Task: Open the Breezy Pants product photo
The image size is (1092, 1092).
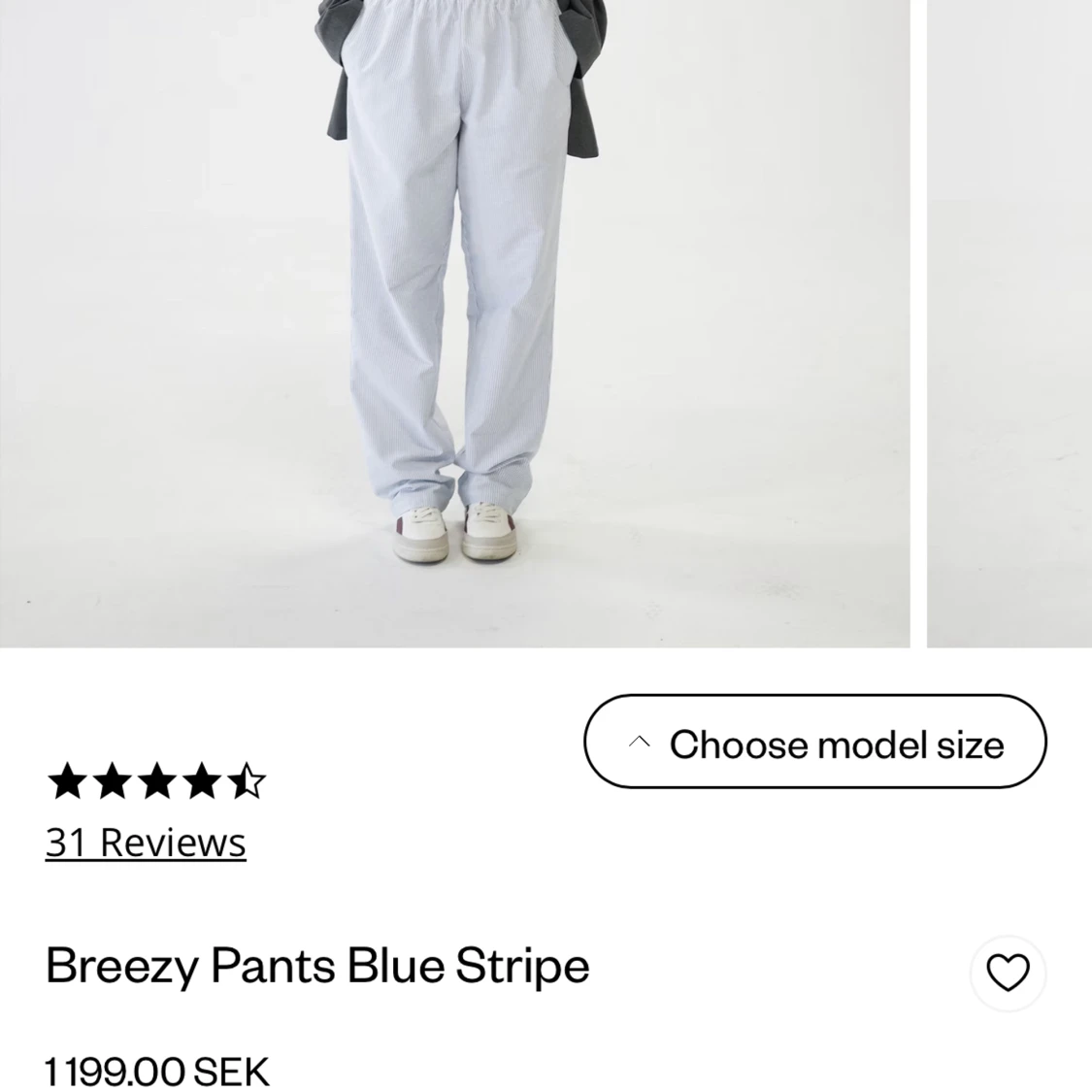Action: [454, 320]
